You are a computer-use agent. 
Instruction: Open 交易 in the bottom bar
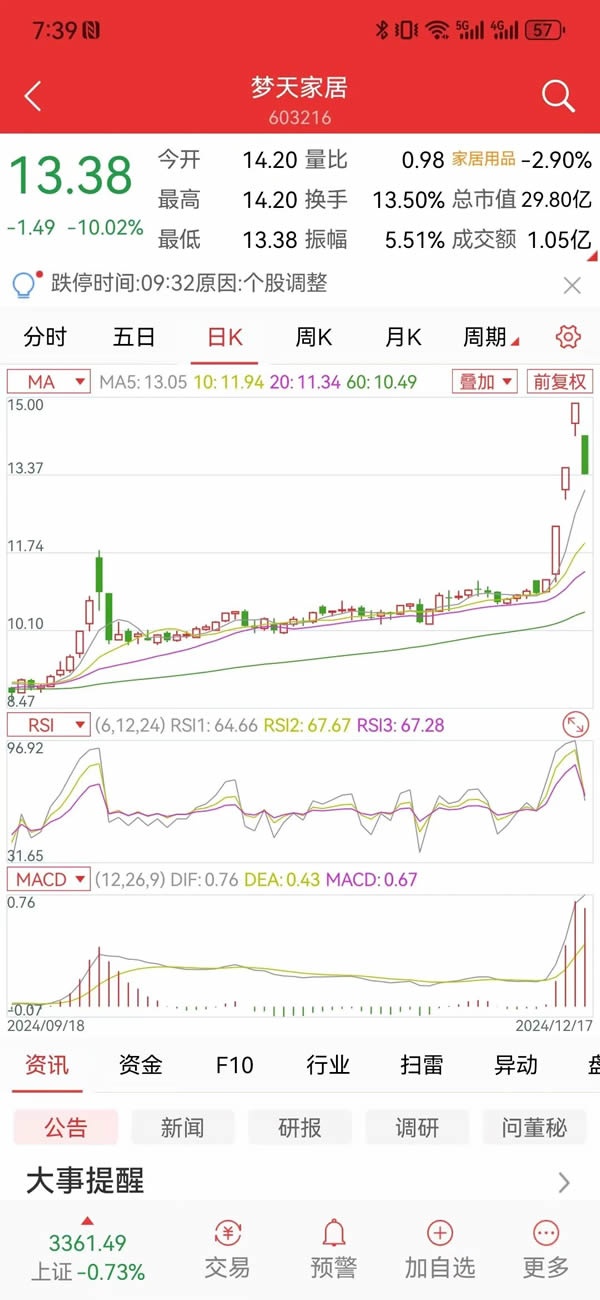[x=227, y=1248]
